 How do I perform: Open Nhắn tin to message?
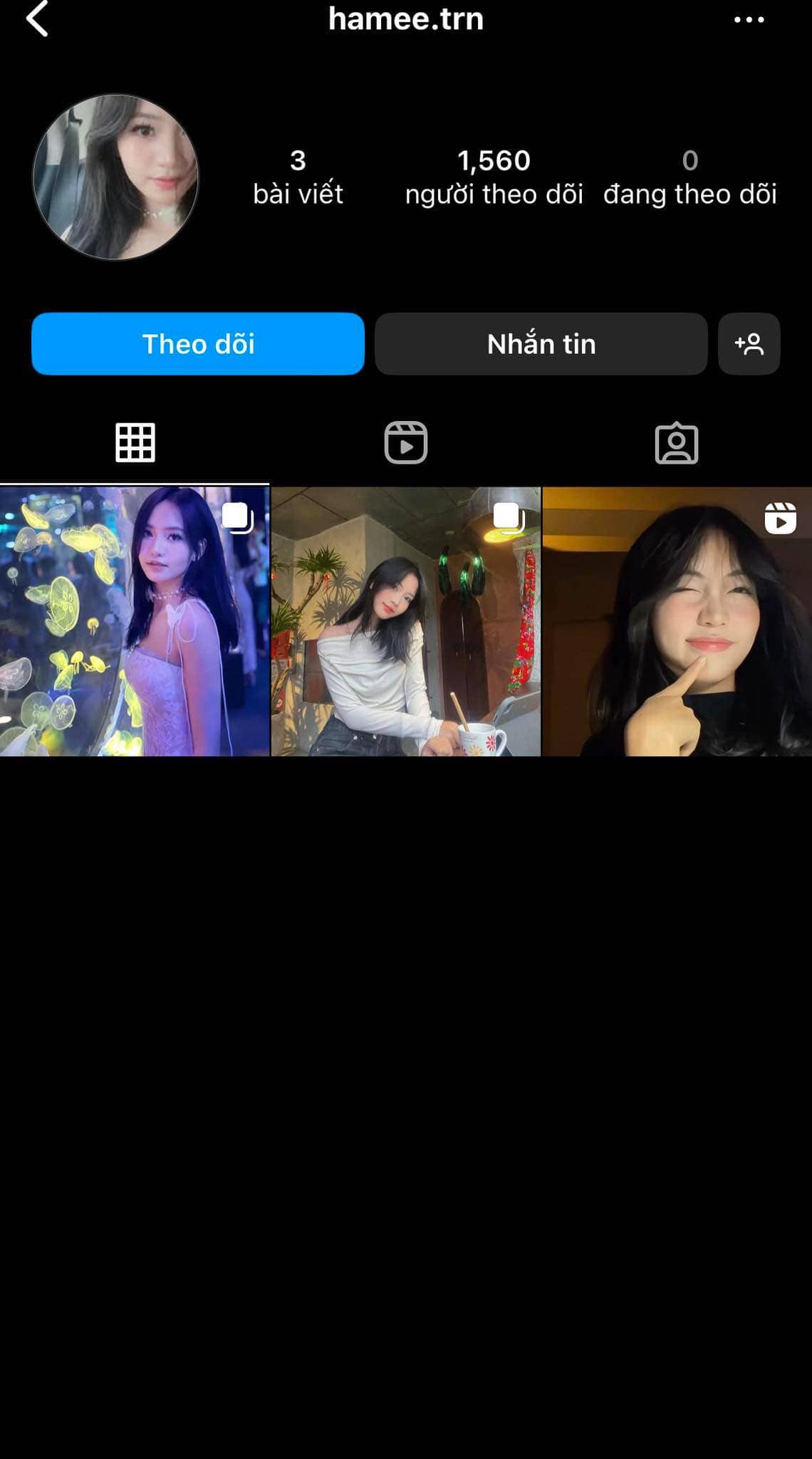point(541,344)
